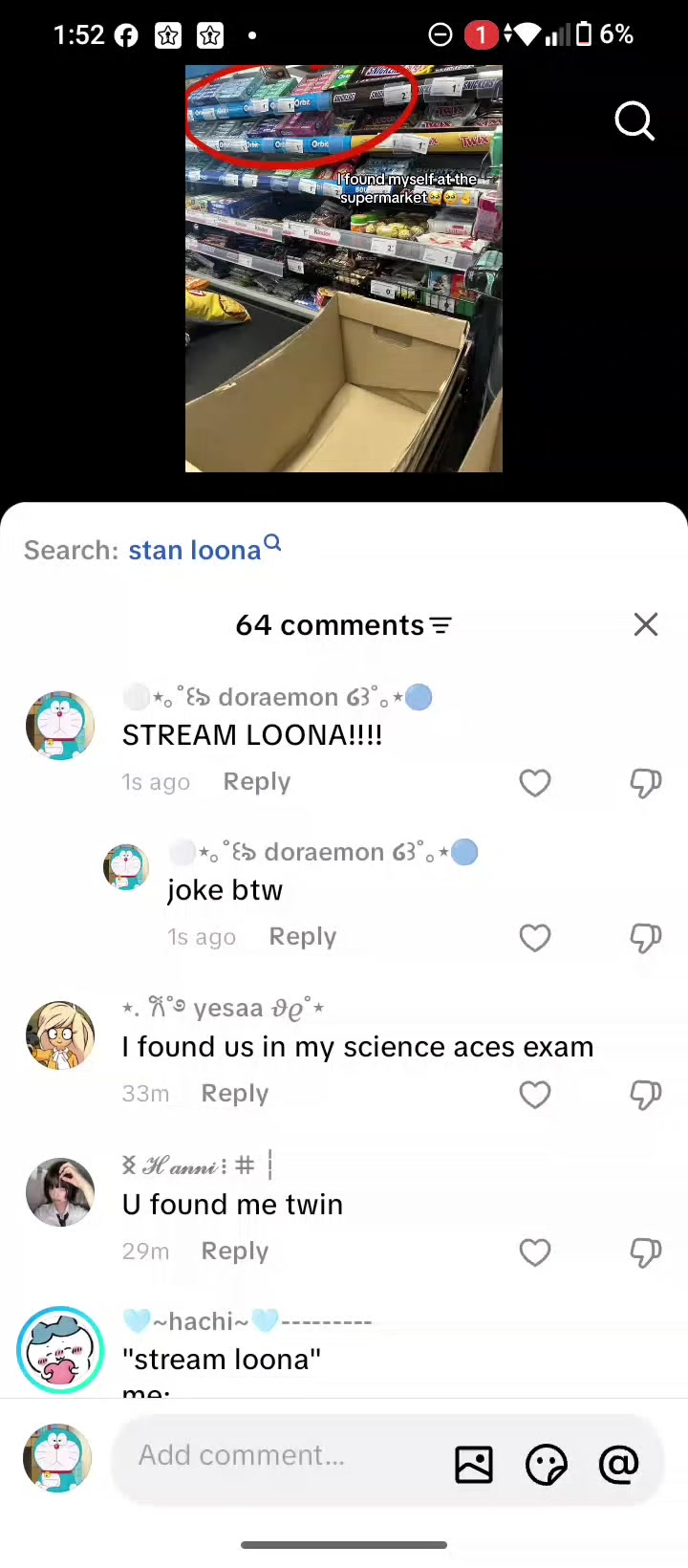Dislike the 'STREAM LOONA!!!!' comment
This screenshot has height=1568, width=688.
pyautogui.click(x=646, y=783)
